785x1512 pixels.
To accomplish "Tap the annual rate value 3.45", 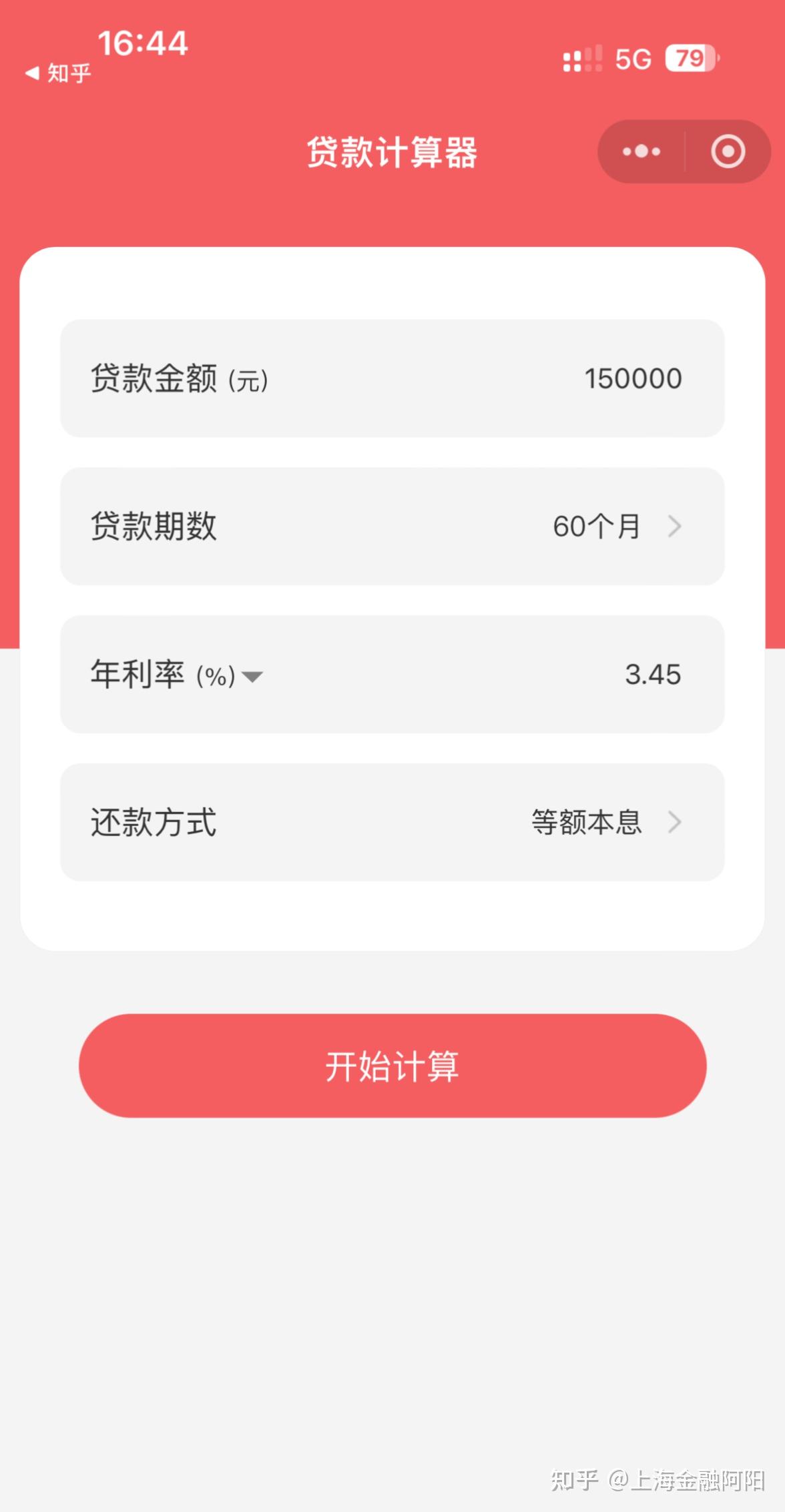I will 652,675.
